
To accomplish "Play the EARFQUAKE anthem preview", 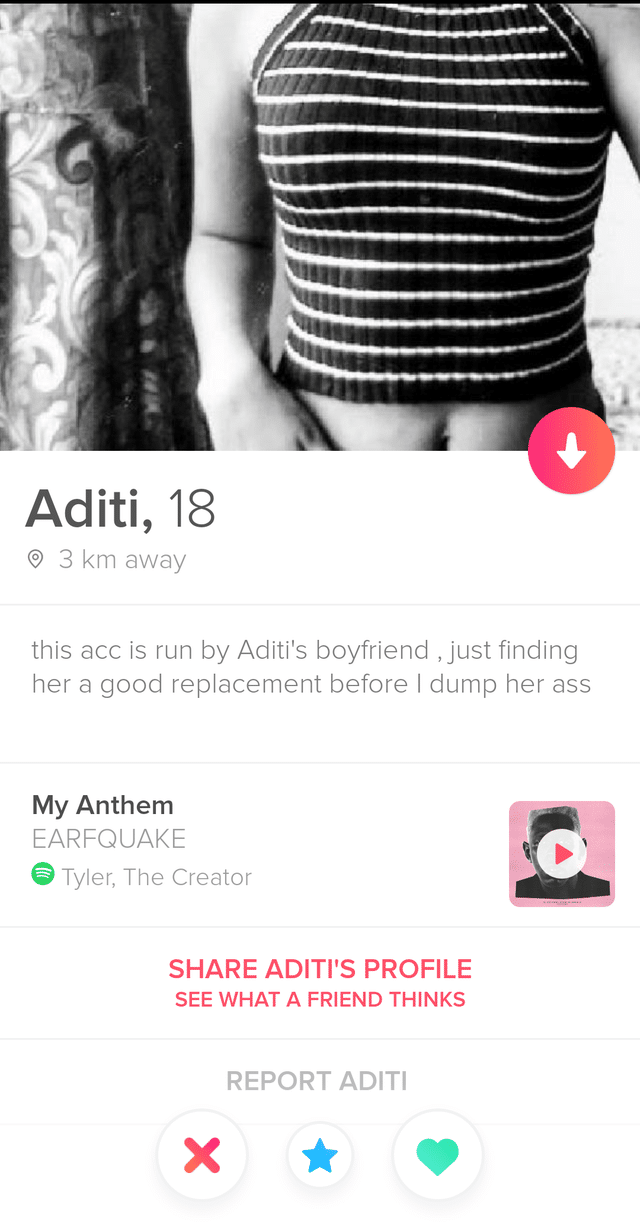I will click(x=562, y=854).
